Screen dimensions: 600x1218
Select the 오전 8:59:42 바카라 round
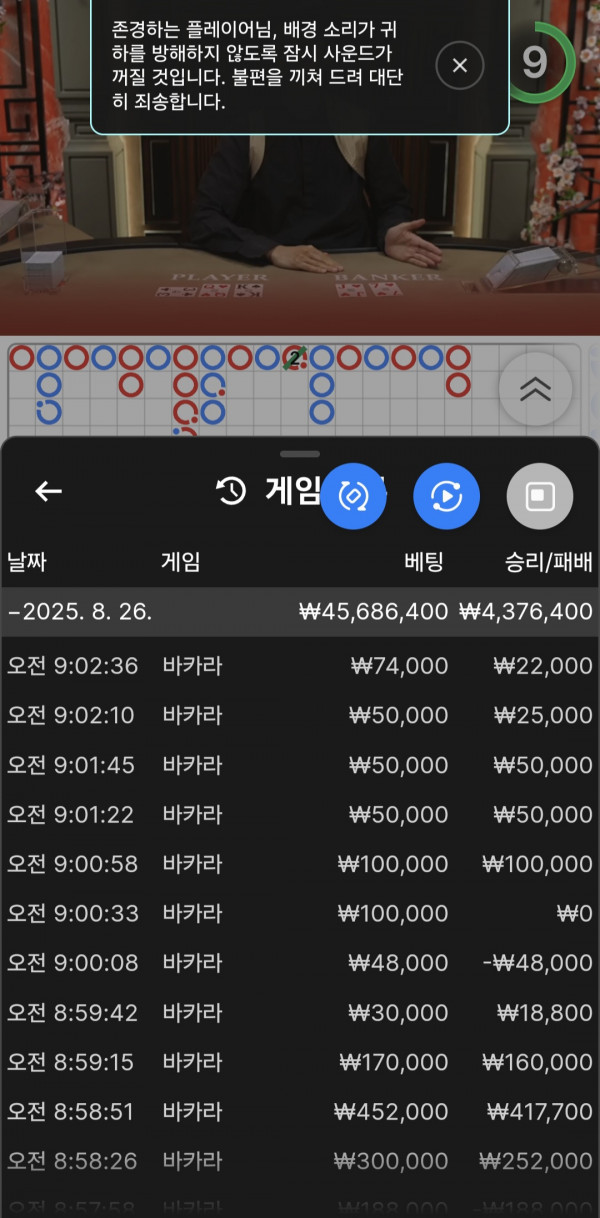pos(300,1012)
